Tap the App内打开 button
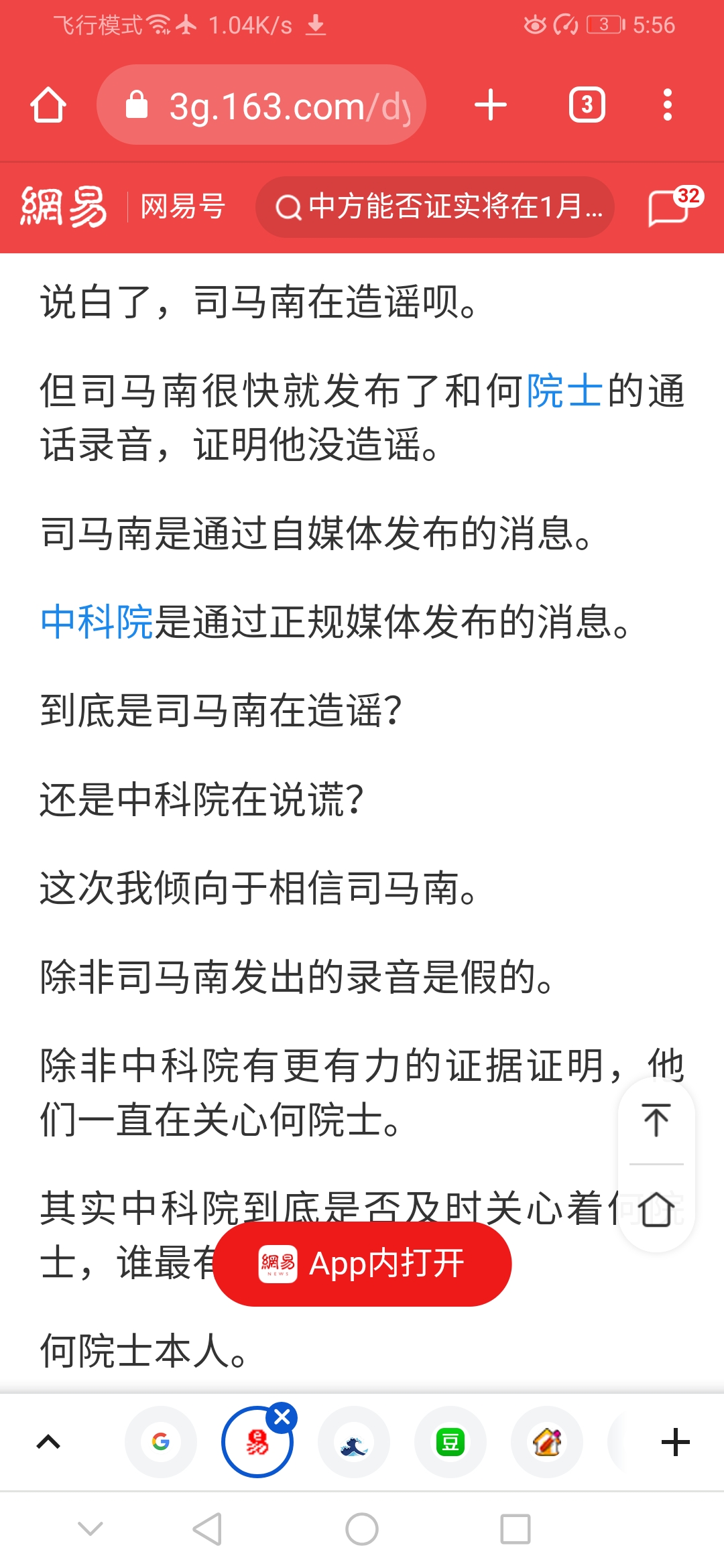Screen dimensions: 724x1568 pos(362,1264)
